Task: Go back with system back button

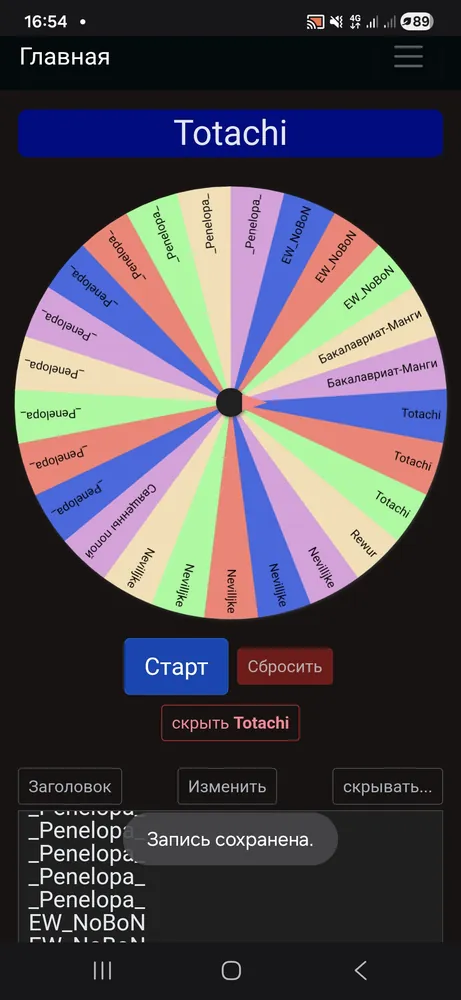Action: point(360,971)
